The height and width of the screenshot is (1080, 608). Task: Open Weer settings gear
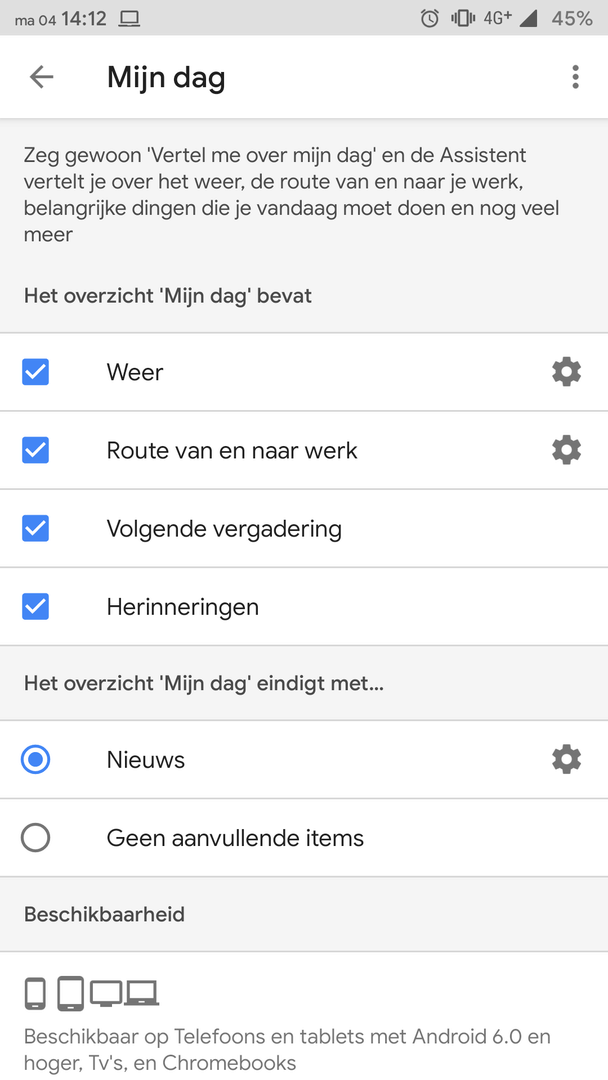[x=566, y=372]
